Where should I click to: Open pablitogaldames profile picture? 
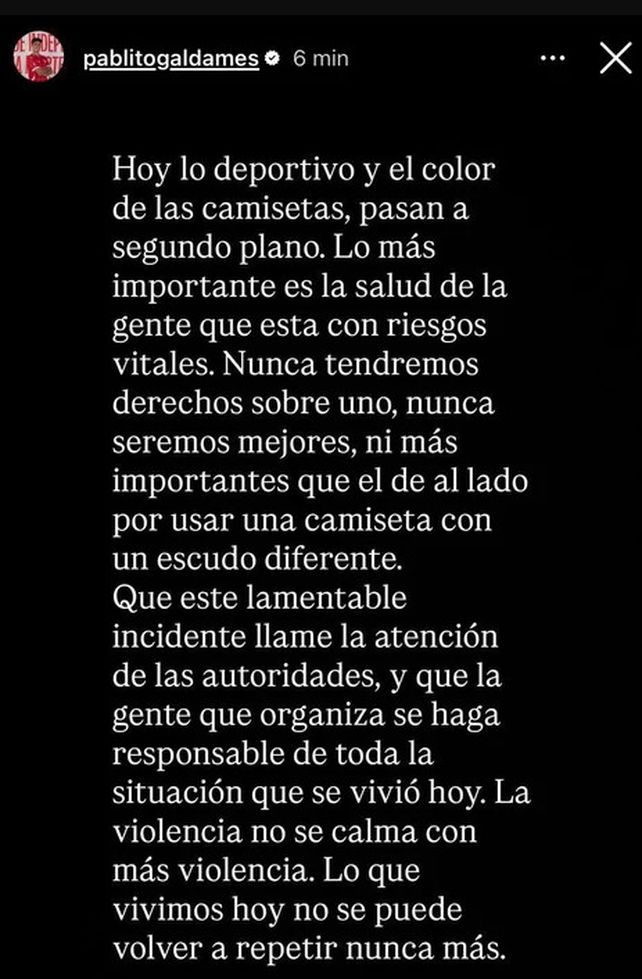pyautogui.click(x=38, y=58)
